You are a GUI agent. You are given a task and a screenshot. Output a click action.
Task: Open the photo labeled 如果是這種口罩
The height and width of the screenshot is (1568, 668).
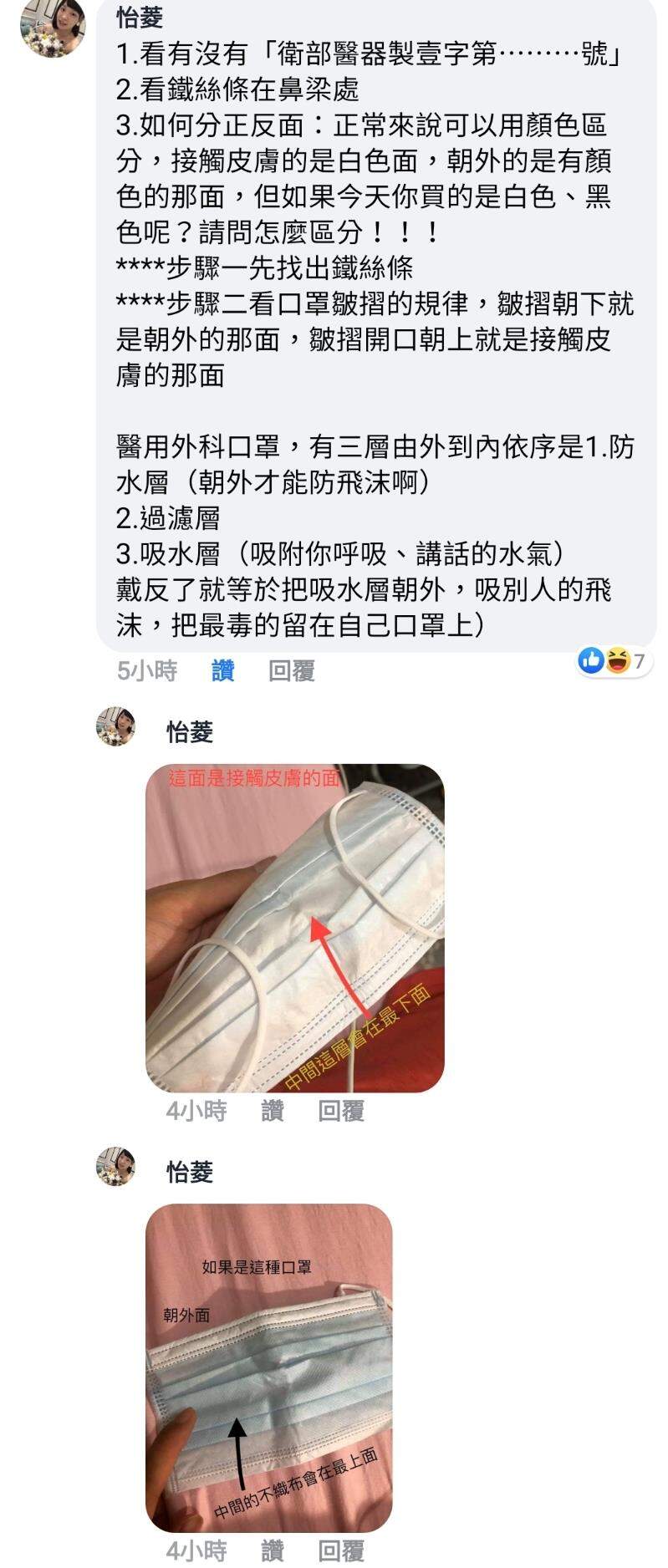click(268, 1367)
